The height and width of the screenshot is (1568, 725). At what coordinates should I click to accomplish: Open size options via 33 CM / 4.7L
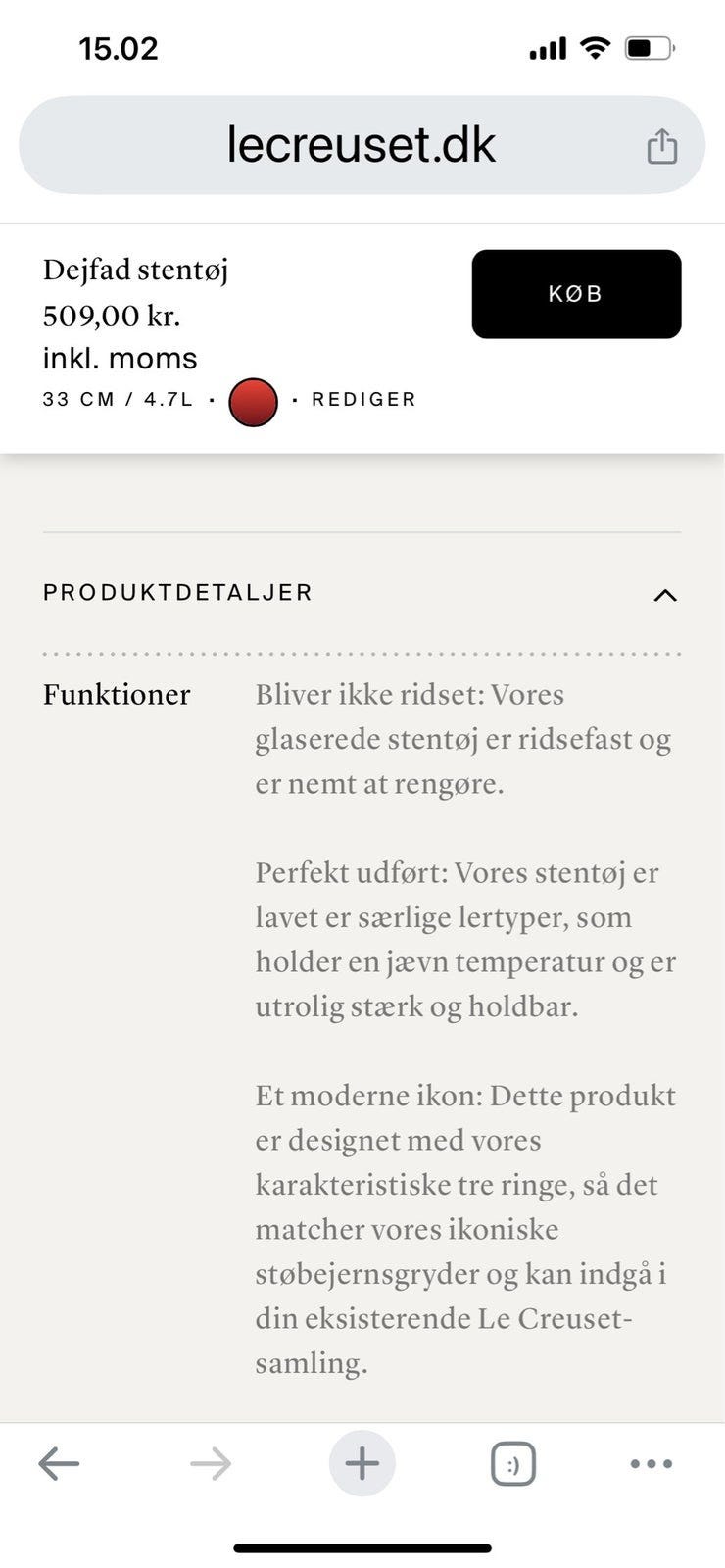pyautogui.click(x=120, y=399)
